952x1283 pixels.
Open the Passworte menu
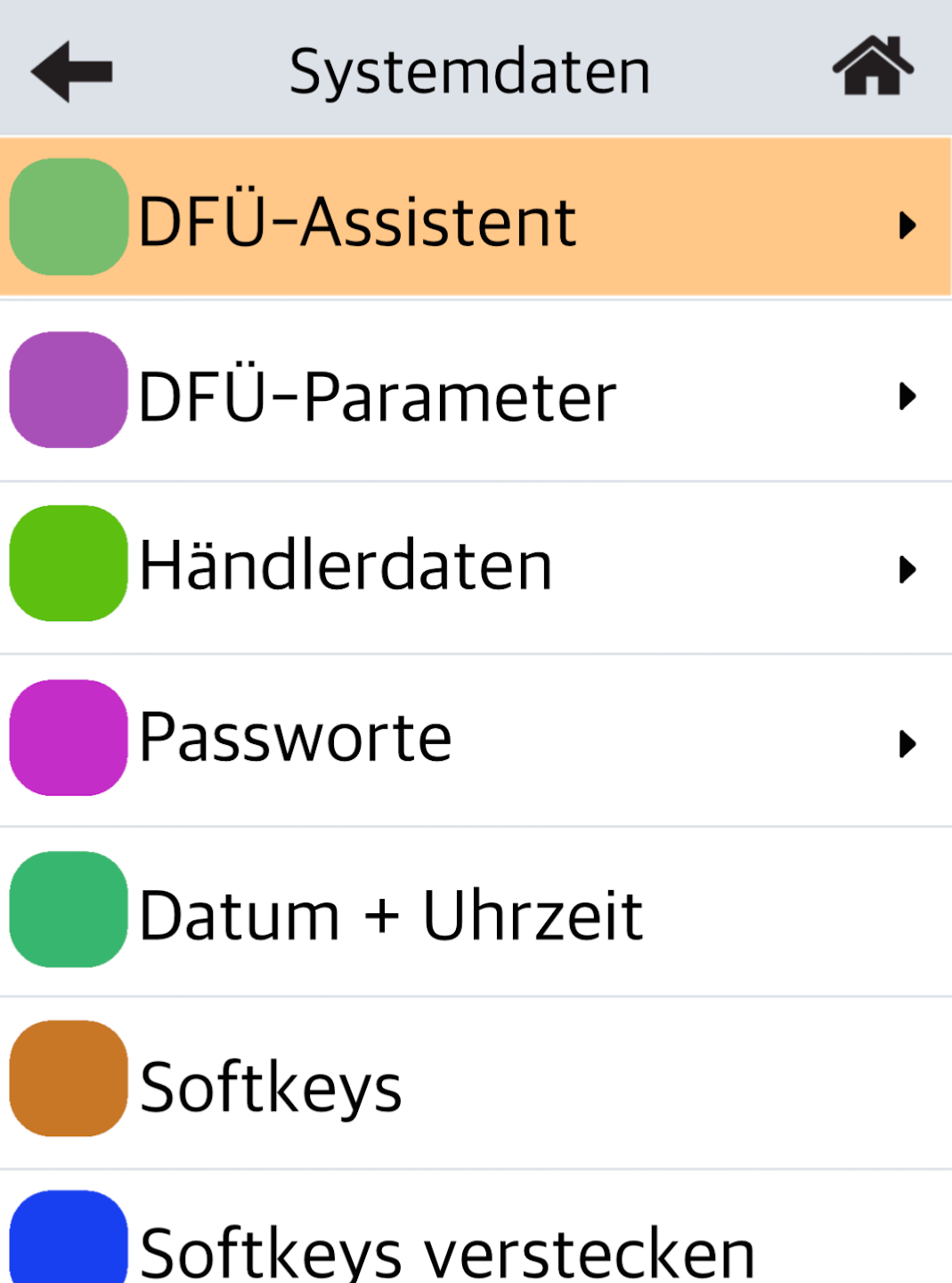(x=476, y=740)
